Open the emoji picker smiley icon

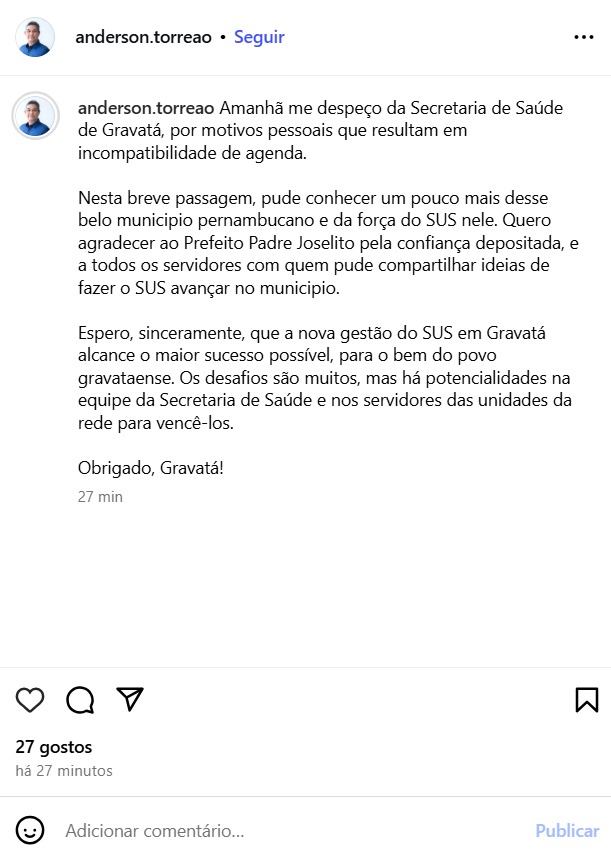click(31, 830)
